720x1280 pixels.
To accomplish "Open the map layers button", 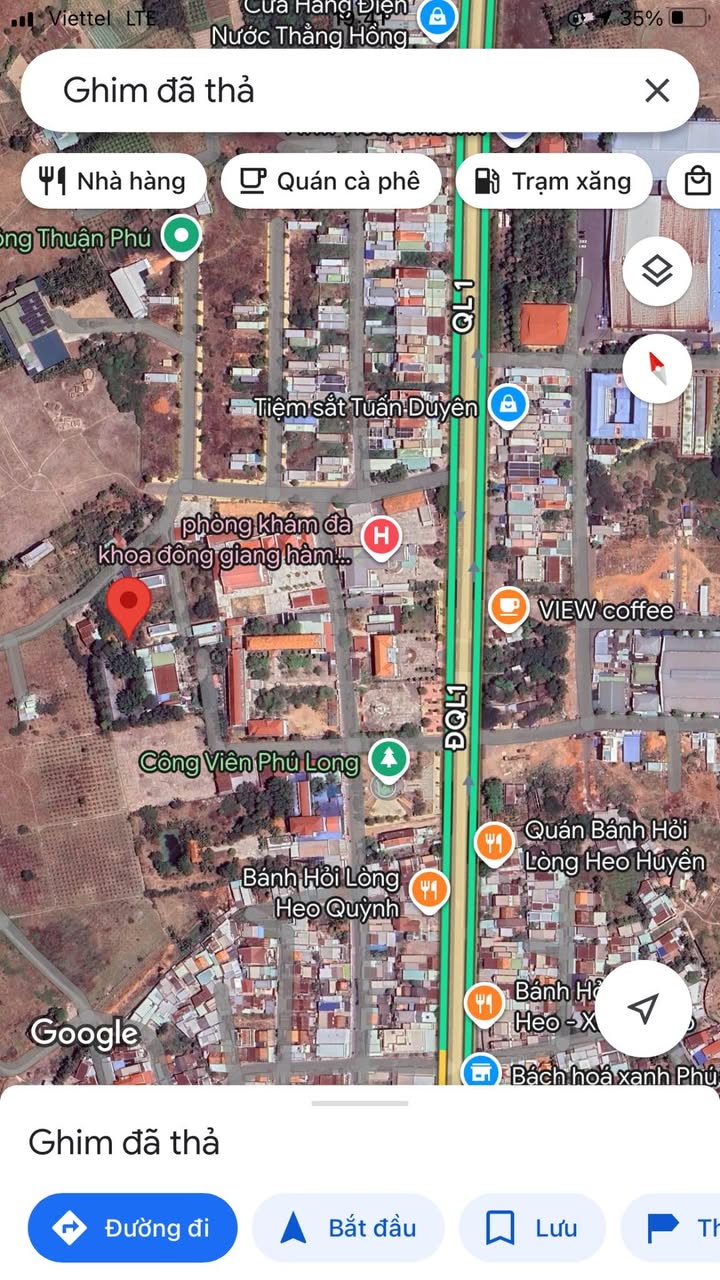I will coord(657,271).
